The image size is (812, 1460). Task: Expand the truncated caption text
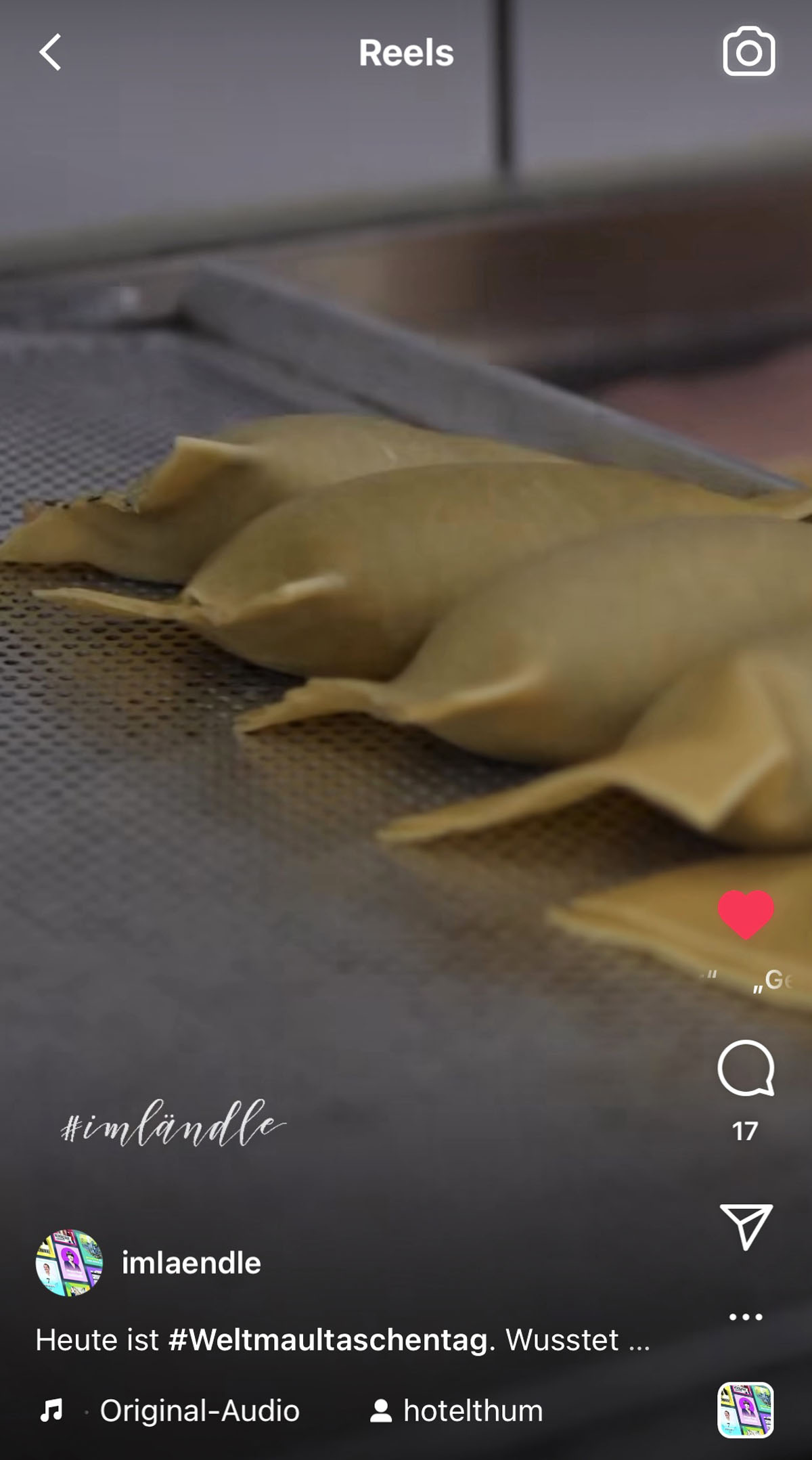tap(639, 1340)
